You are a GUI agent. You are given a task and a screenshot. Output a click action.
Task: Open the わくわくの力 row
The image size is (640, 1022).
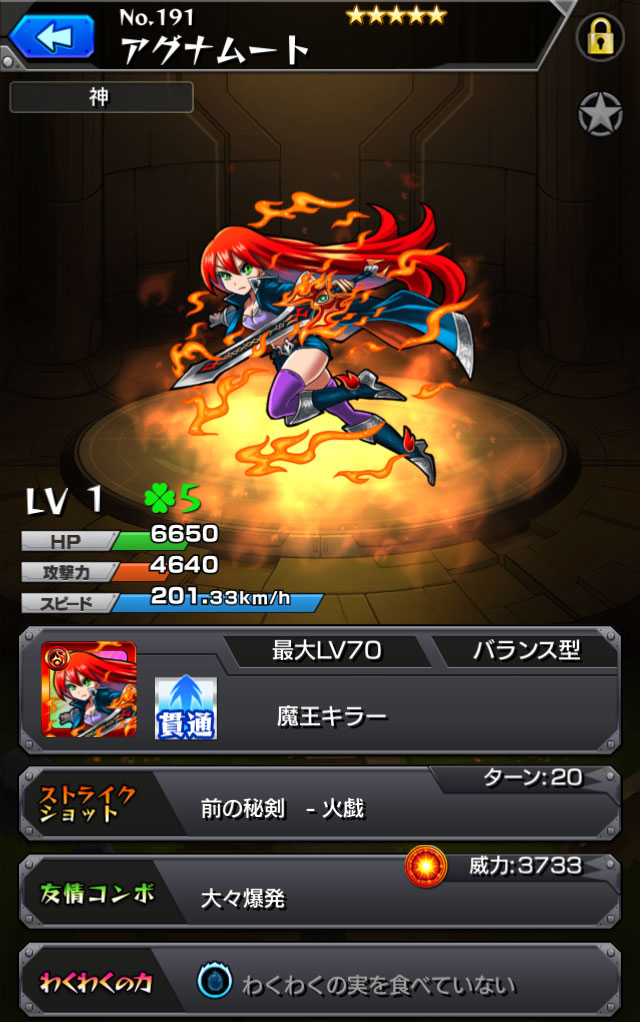(320, 982)
